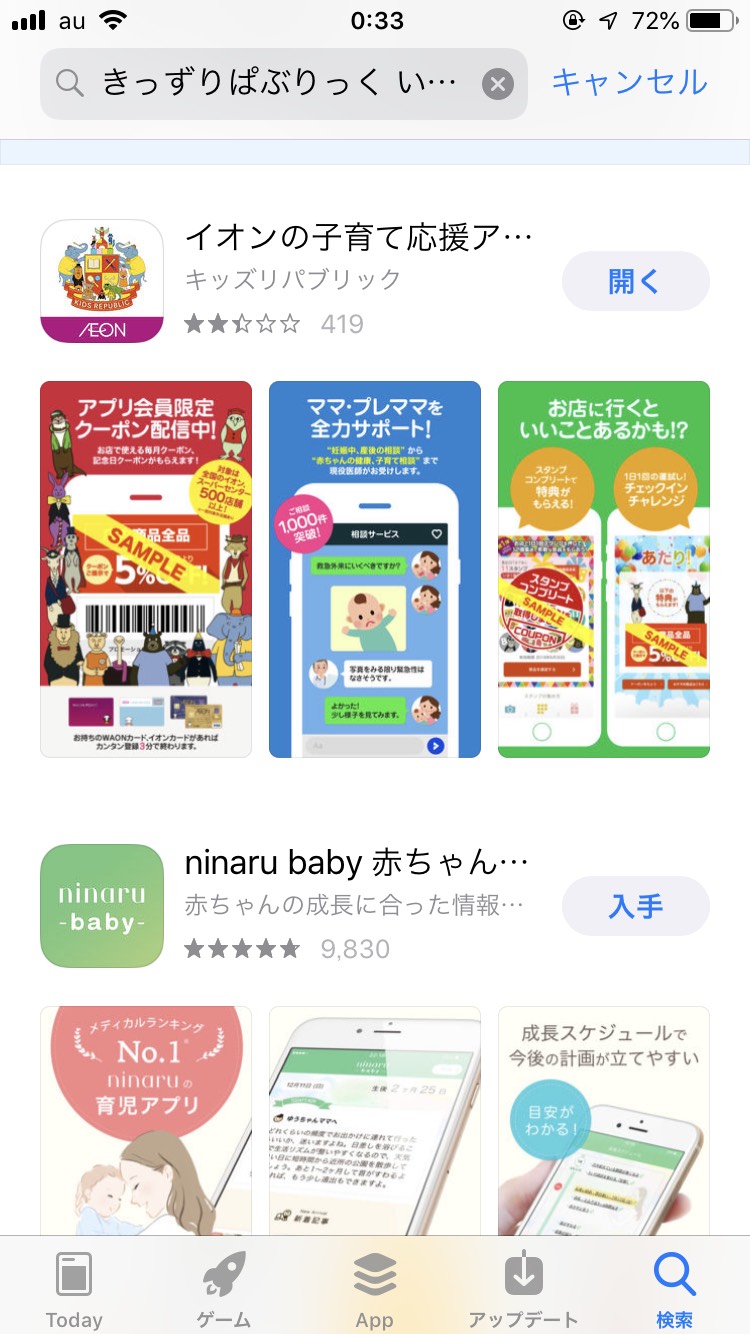Screen dimensions: 750x1334
Task: View the 成長スケジュール screenshot of ninaru baby
Action: click(604, 1121)
